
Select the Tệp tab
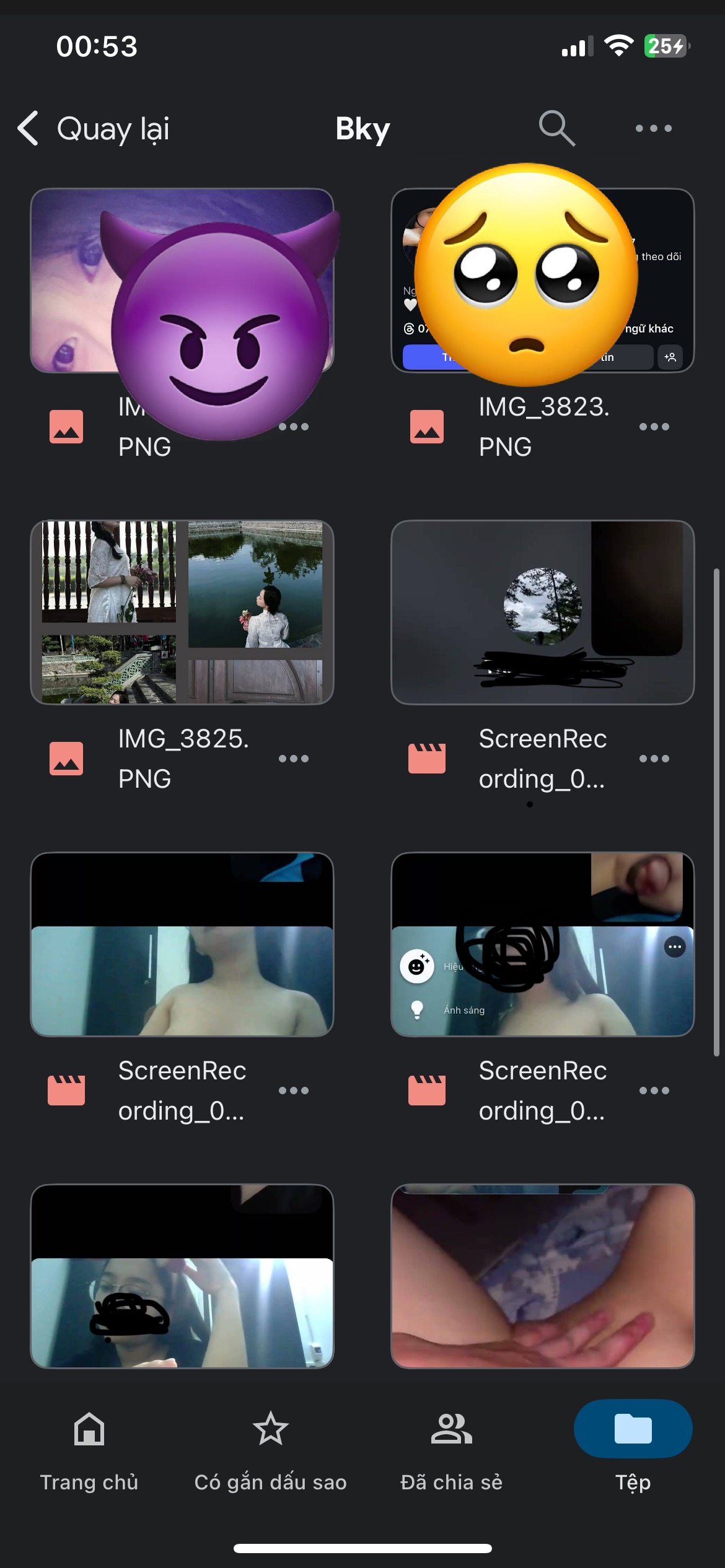(x=633, y=1450)
